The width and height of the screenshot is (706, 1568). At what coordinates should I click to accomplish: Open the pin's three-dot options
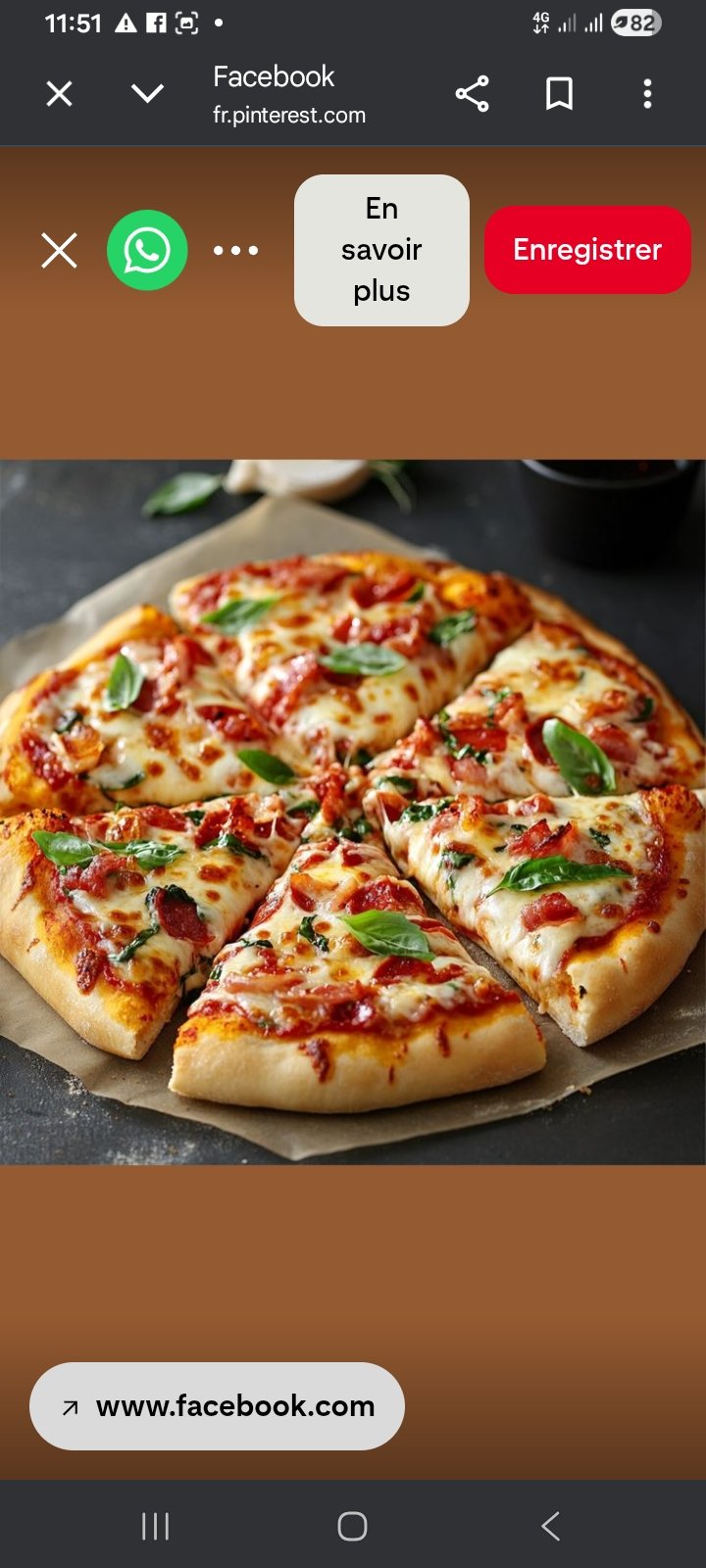235,251
